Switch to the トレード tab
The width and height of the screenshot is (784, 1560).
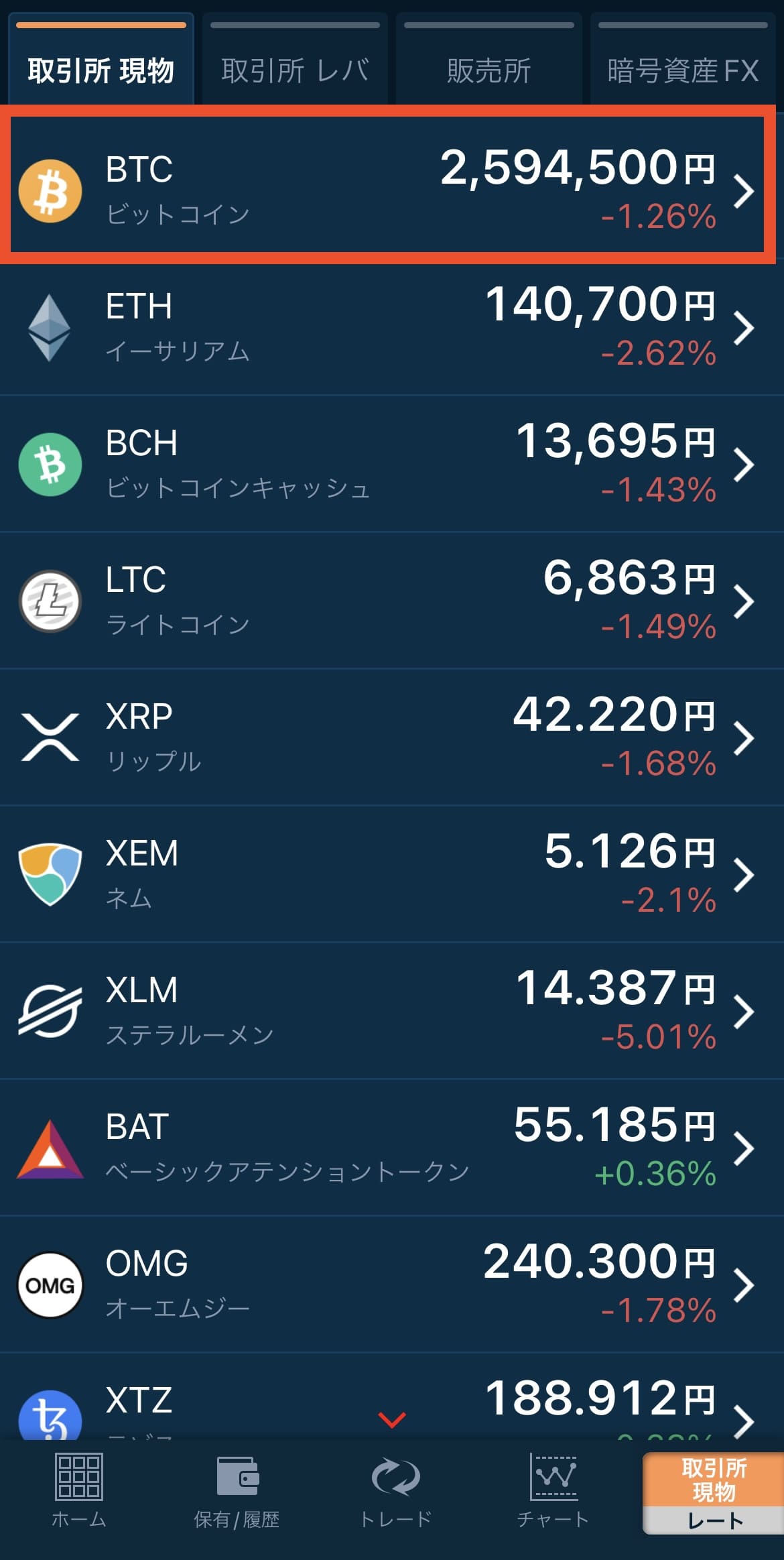[395, 1491]
